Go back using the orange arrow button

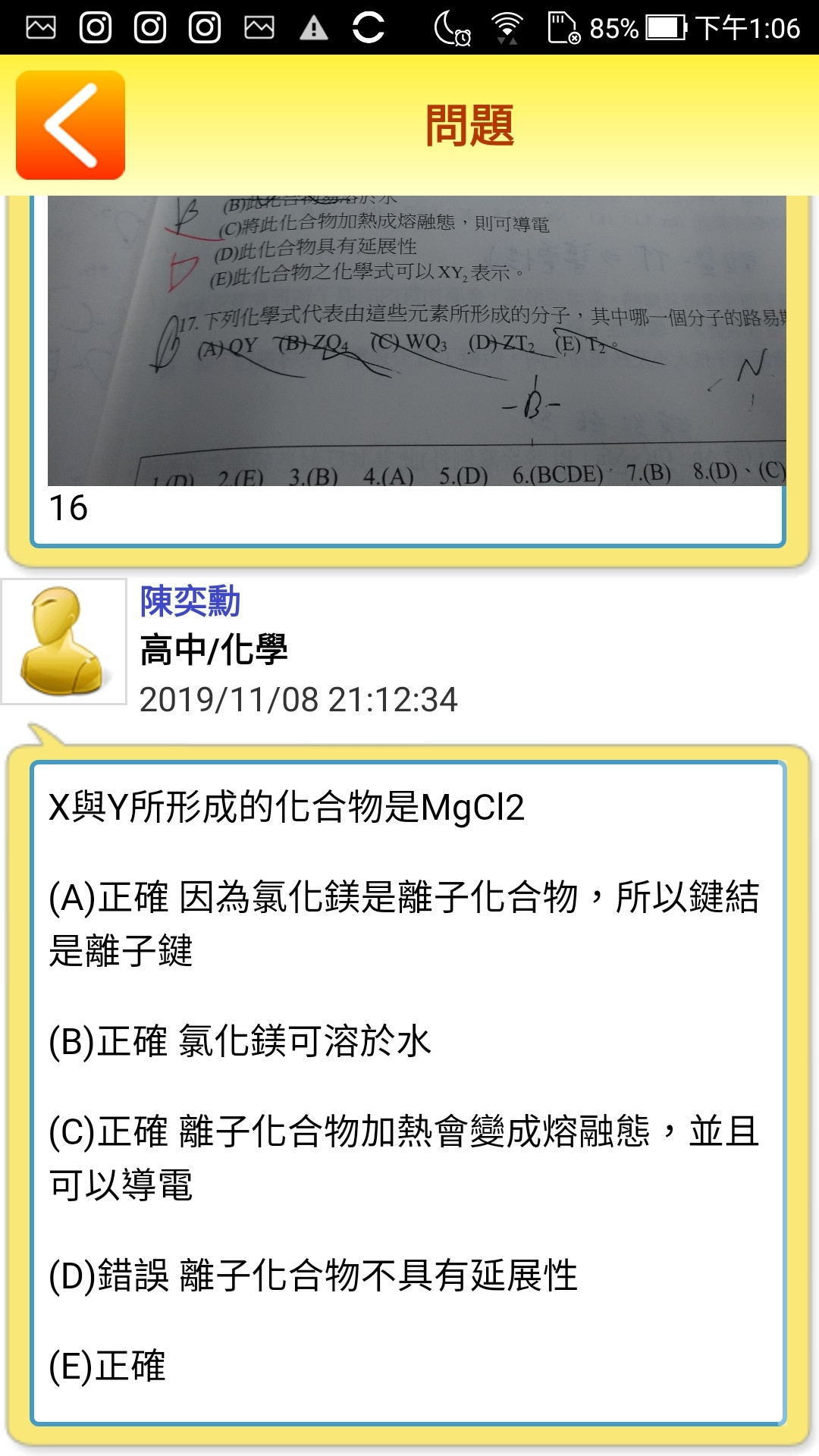71,125
